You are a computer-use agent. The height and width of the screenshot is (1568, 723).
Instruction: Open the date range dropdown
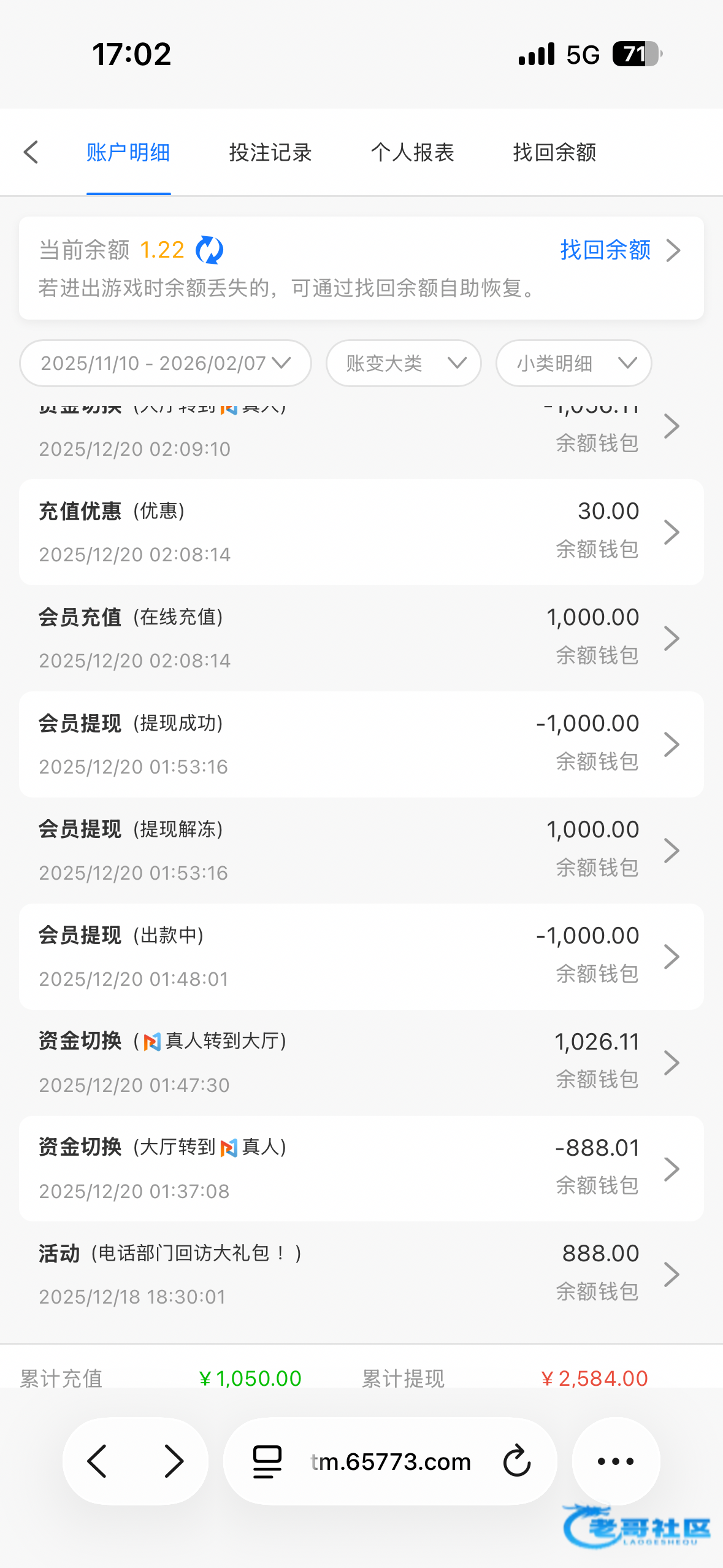(166, 363)
